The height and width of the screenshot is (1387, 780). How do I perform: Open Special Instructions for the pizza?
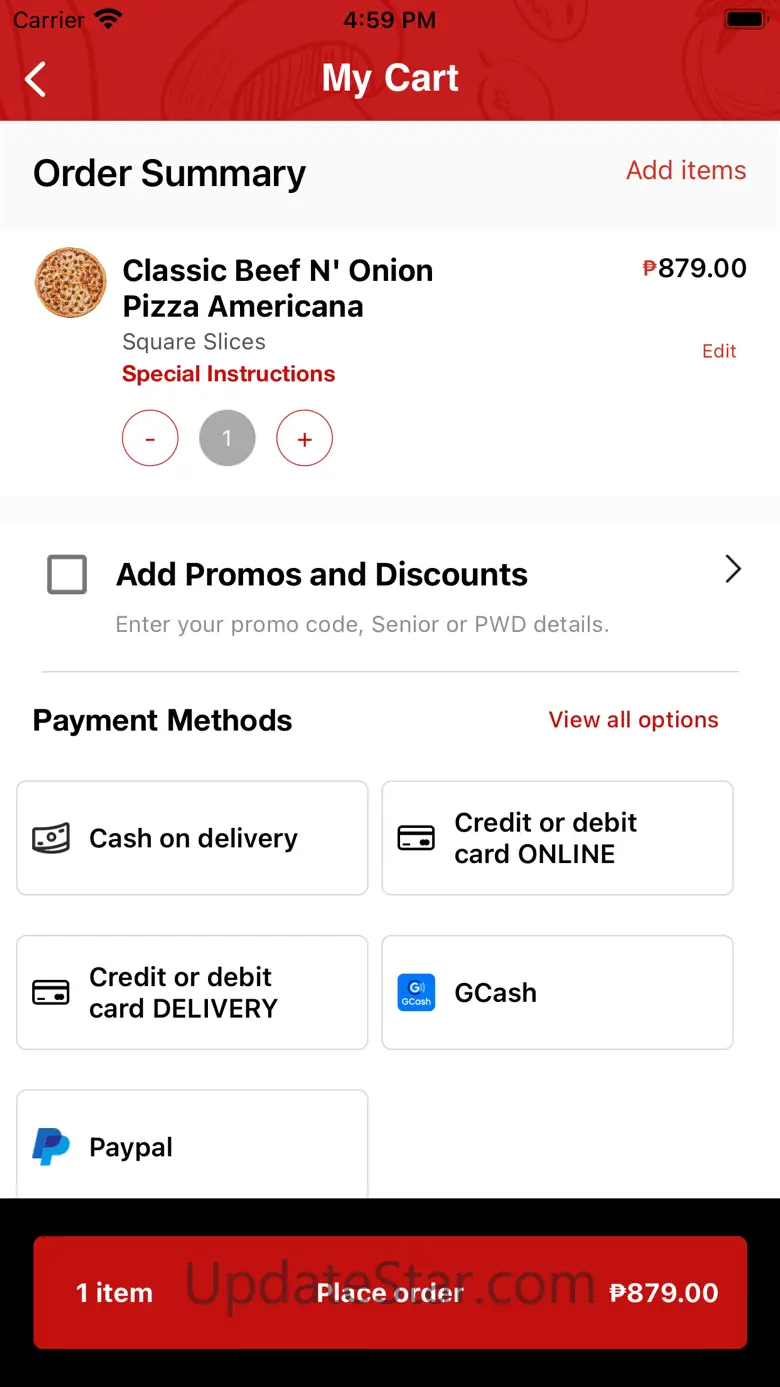click(228, 374)
